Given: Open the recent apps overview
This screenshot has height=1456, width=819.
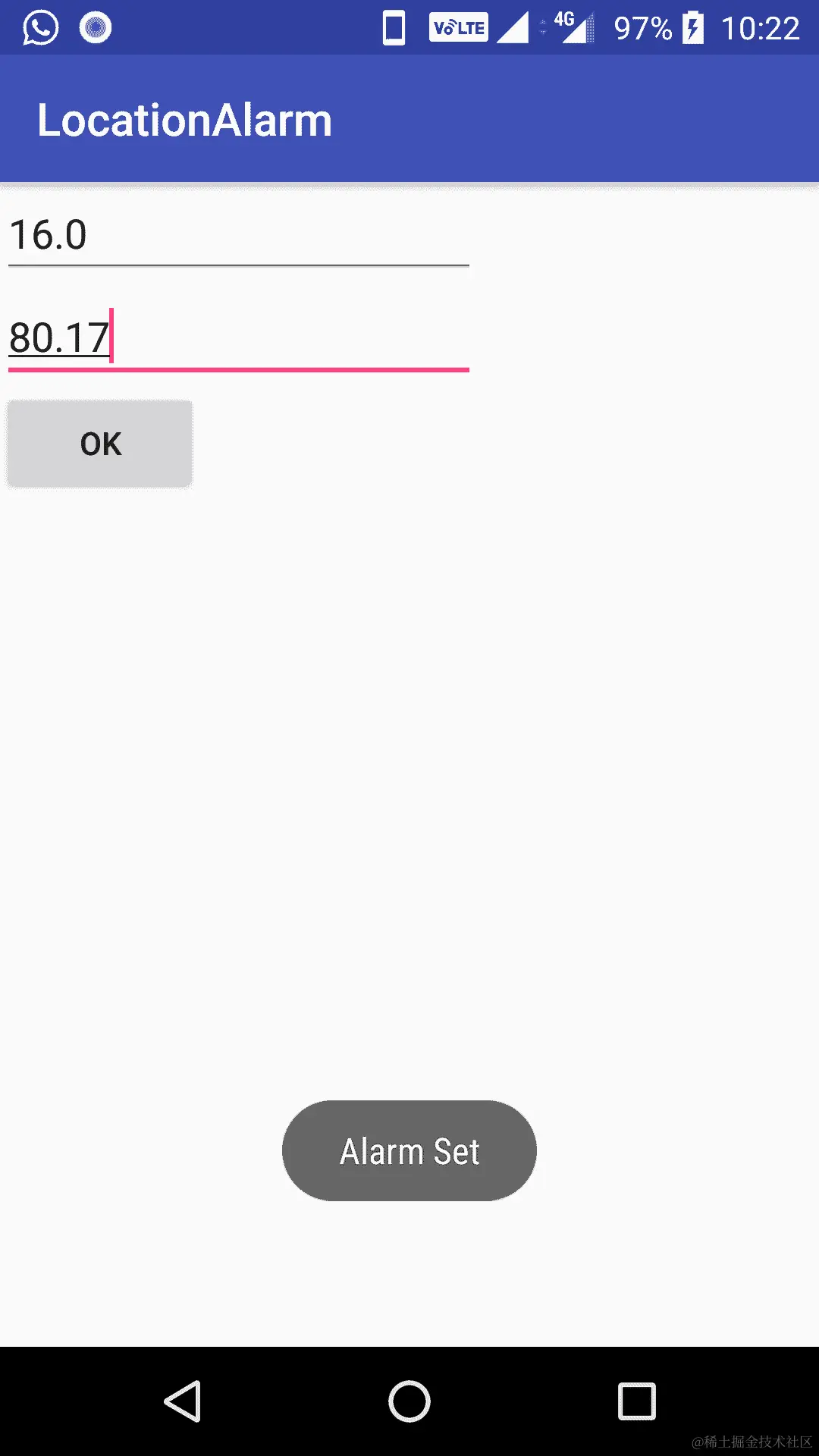Looking at the screenshot, I should pyautogui.click(x=636, y=1401).
